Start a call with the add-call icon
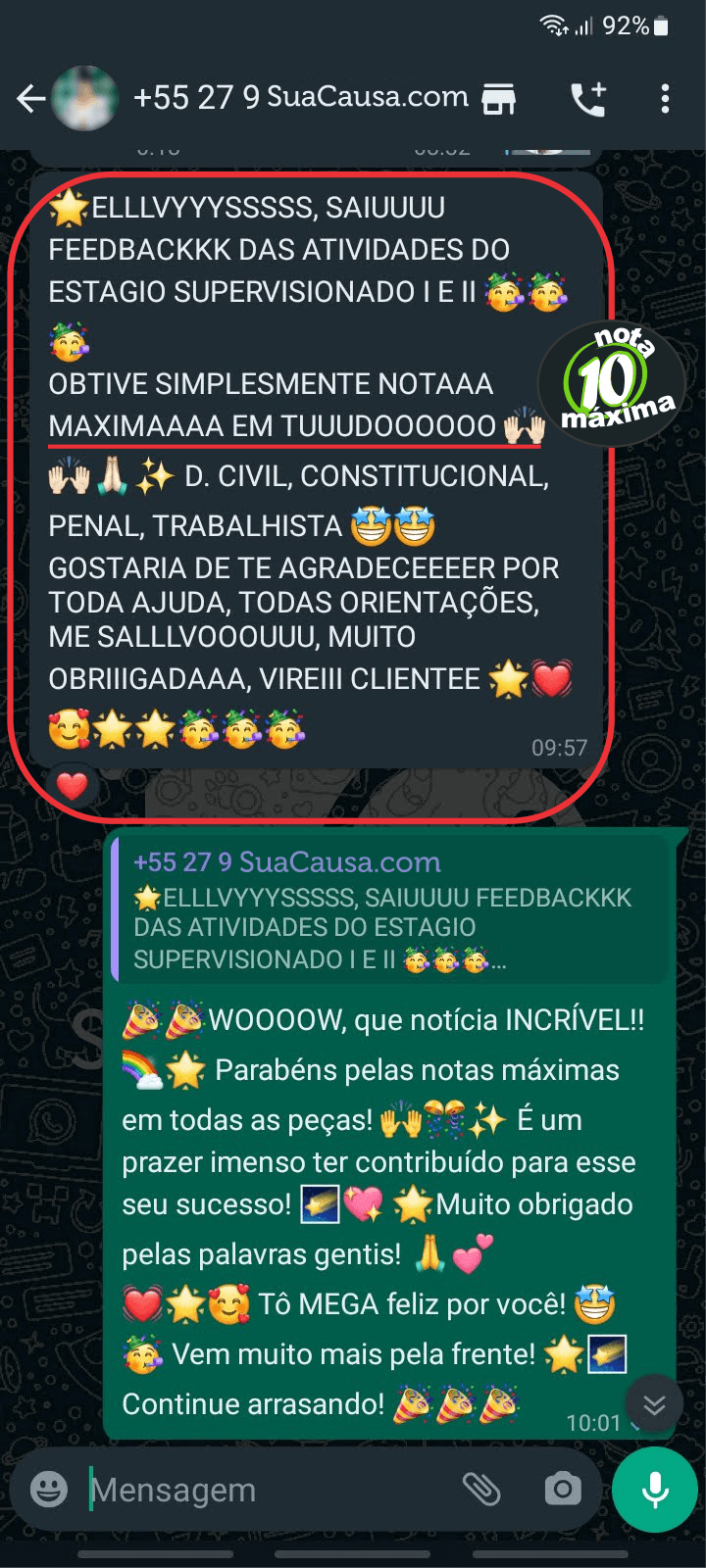 [585, 97]
